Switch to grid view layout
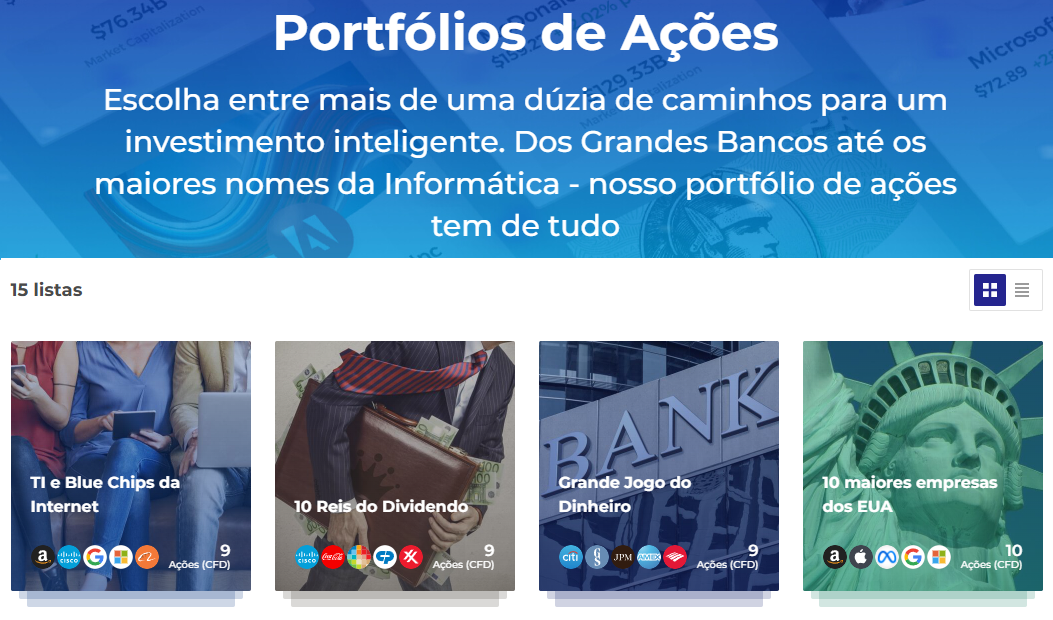This screenshot has height=620, width=1053. click(x=990, y=290)
